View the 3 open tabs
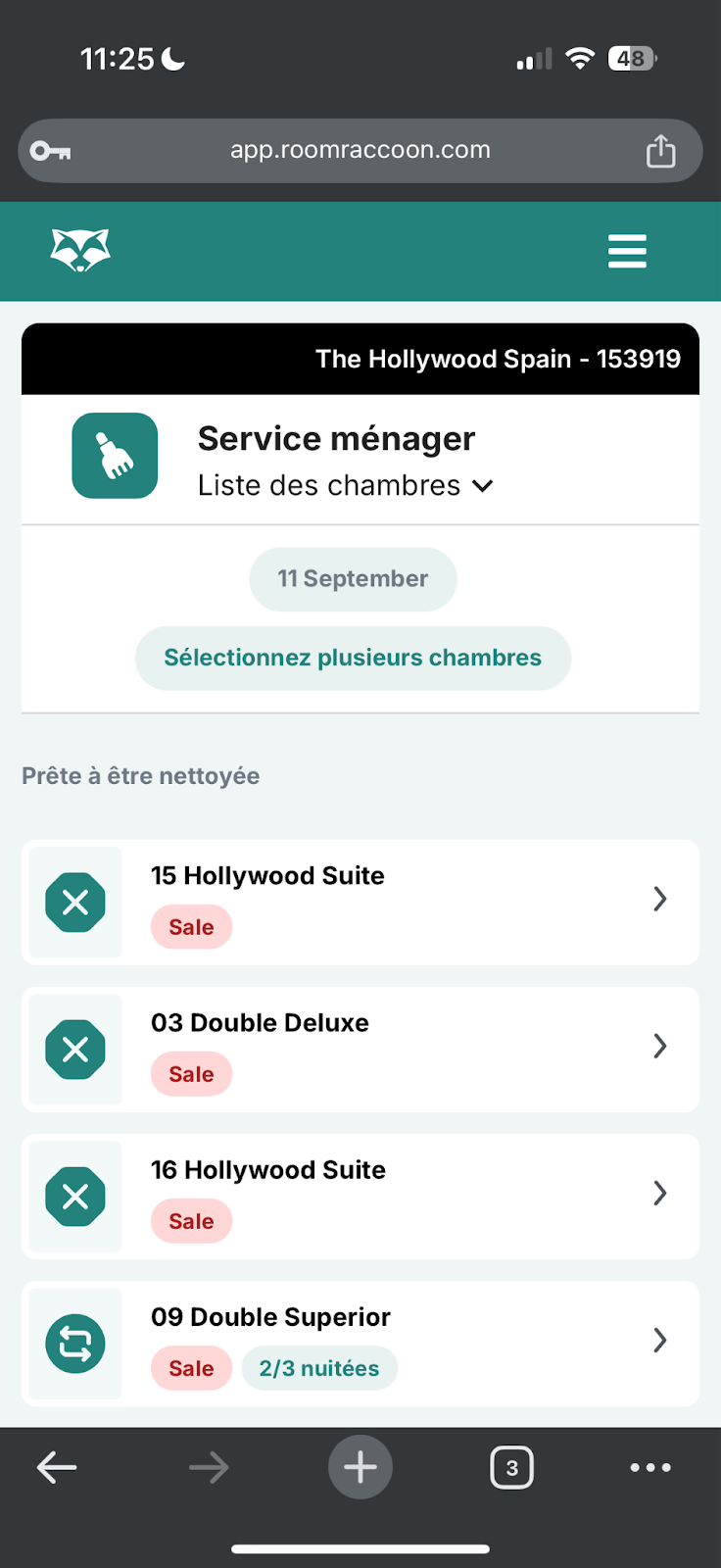This screenshot has height=1568, width=721. coord(511,1467)
